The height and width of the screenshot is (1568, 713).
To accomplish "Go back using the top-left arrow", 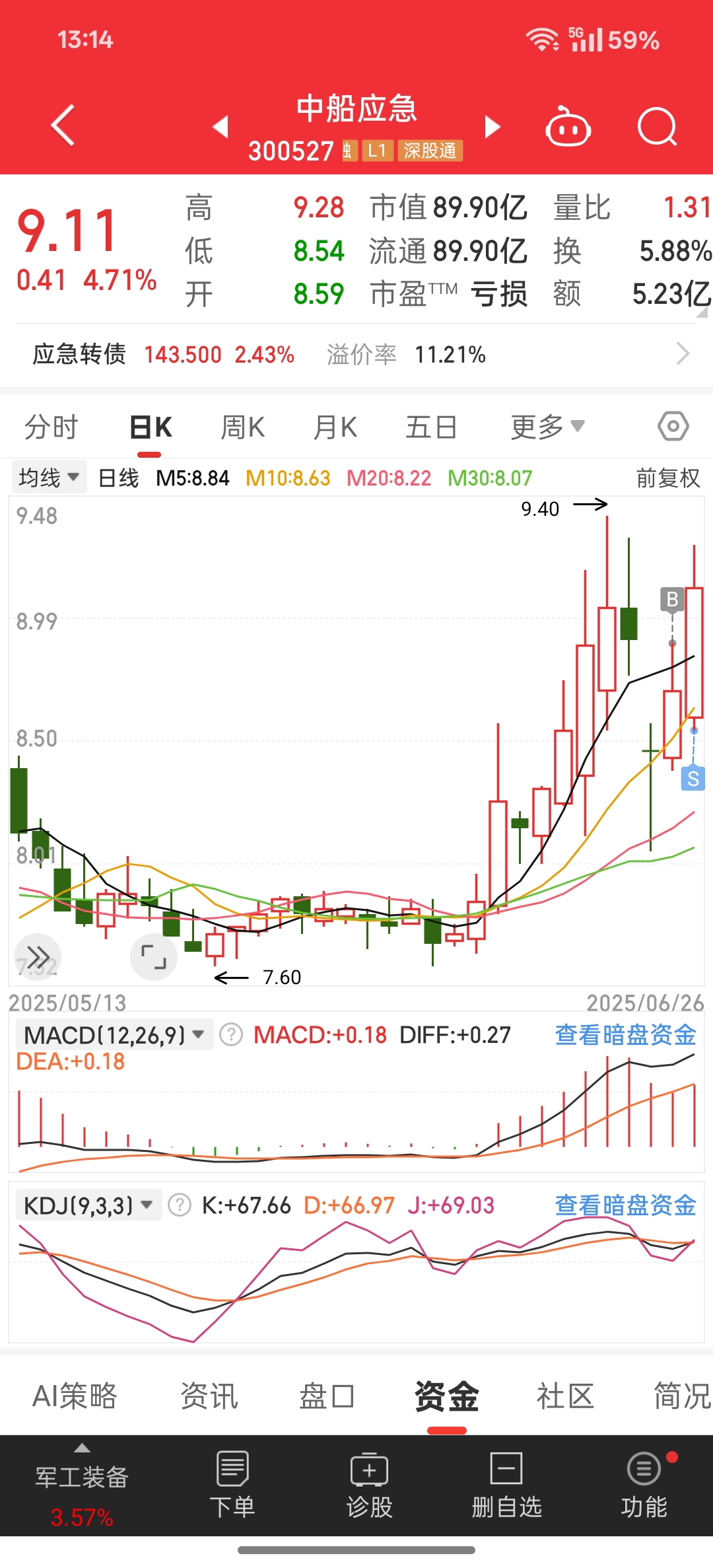I will click(63, 125).
